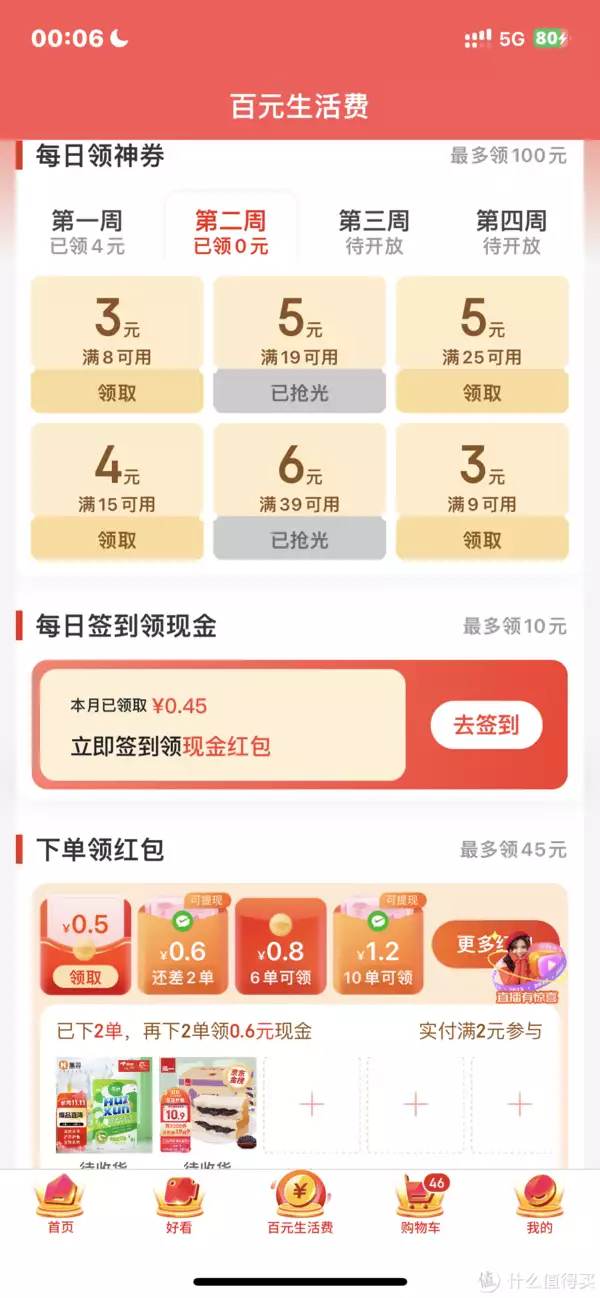Open the ¥0.6 还差2单 red packet
Screen dimensions: 600x1298
183,947
